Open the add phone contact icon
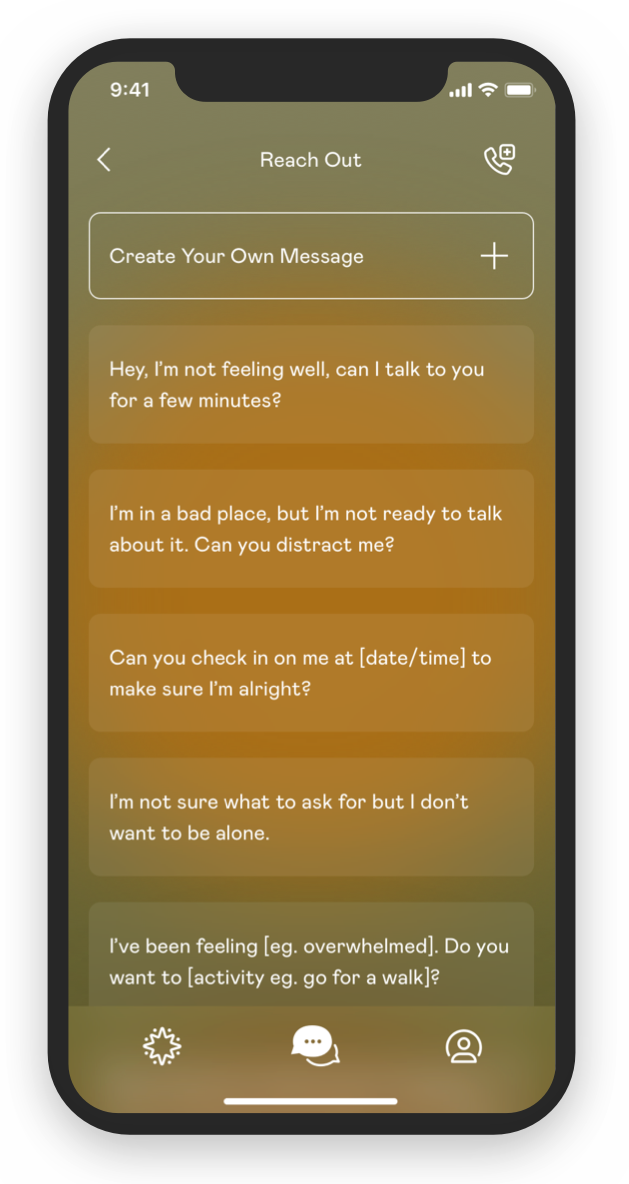The width and height of the screenshot is (629, 1184). (499, 159)
